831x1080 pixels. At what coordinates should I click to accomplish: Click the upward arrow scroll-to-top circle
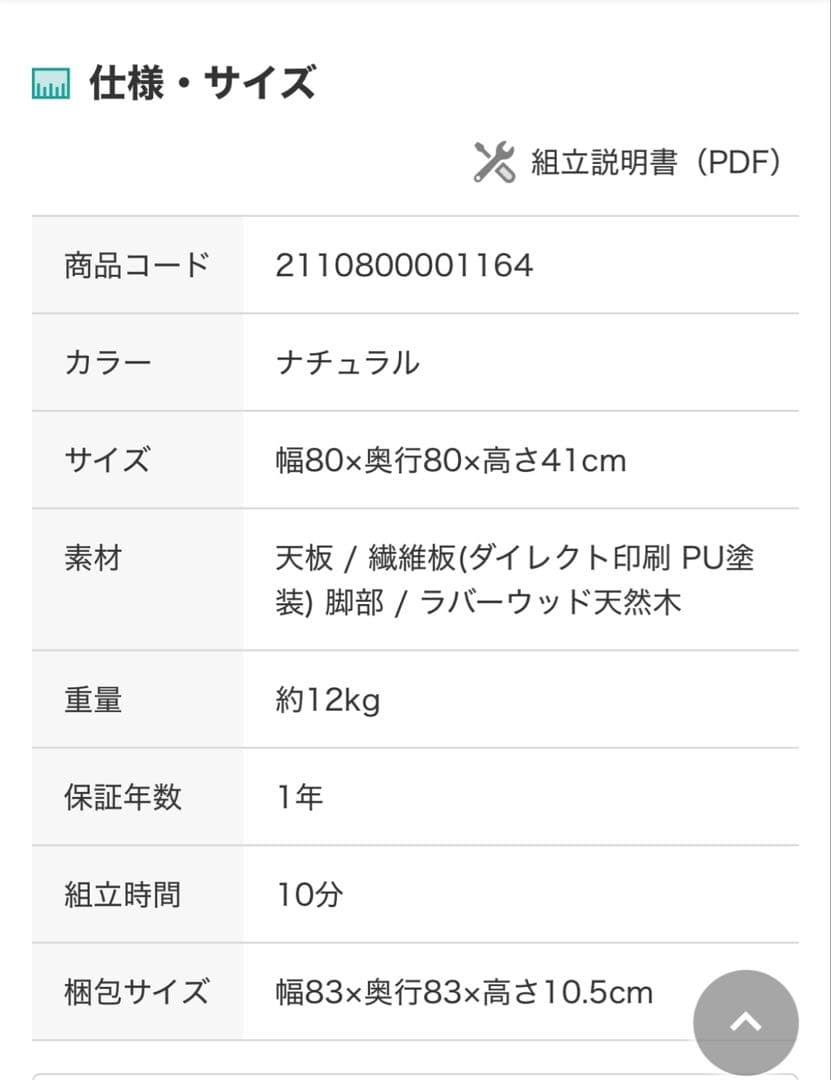click(745, 1022)
